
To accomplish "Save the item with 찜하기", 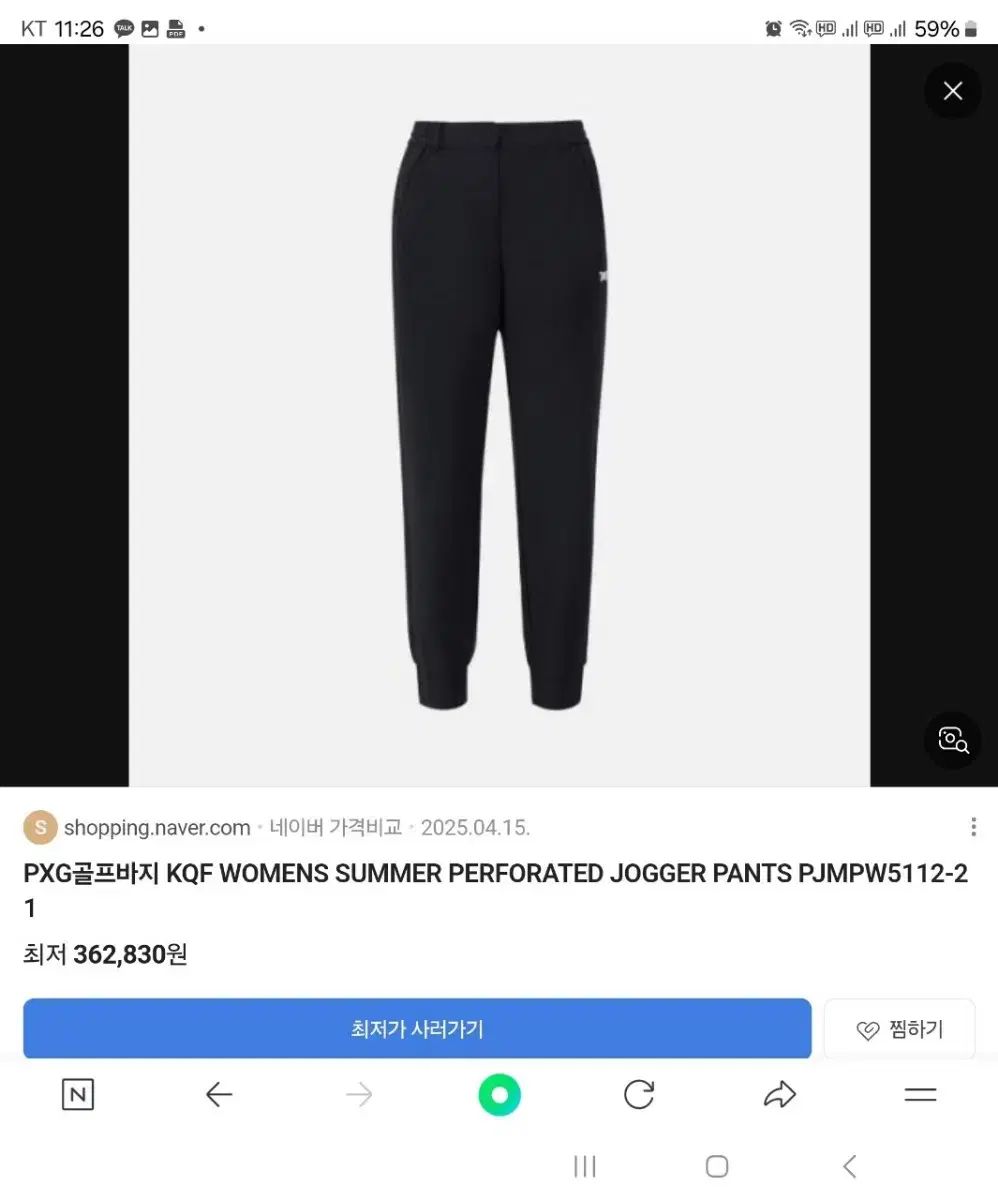I will [899, 1029].
